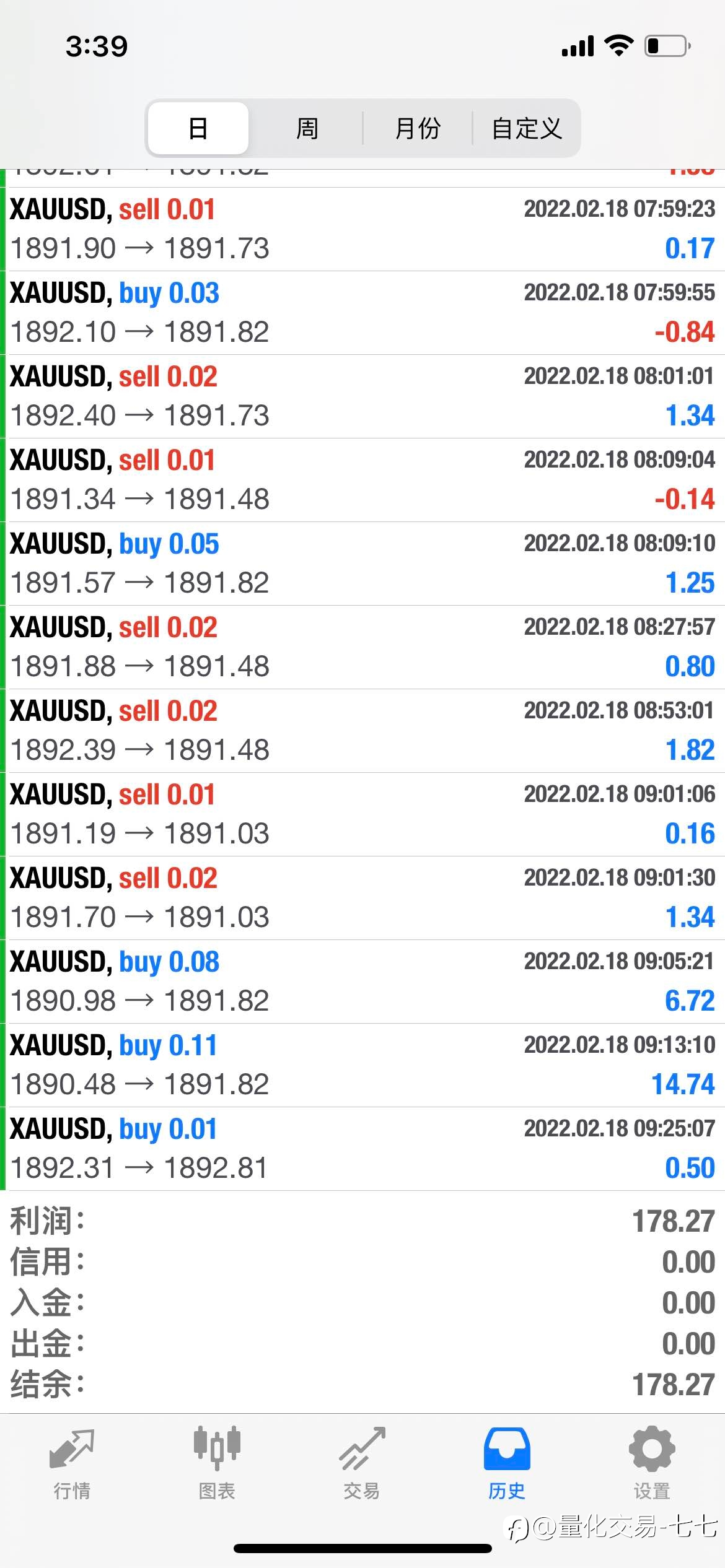The height and width of the screenshot is (1568, 725).
Task: Expand the buy 0.11 trade with profit 14.74
Action: click(362, 1065)
